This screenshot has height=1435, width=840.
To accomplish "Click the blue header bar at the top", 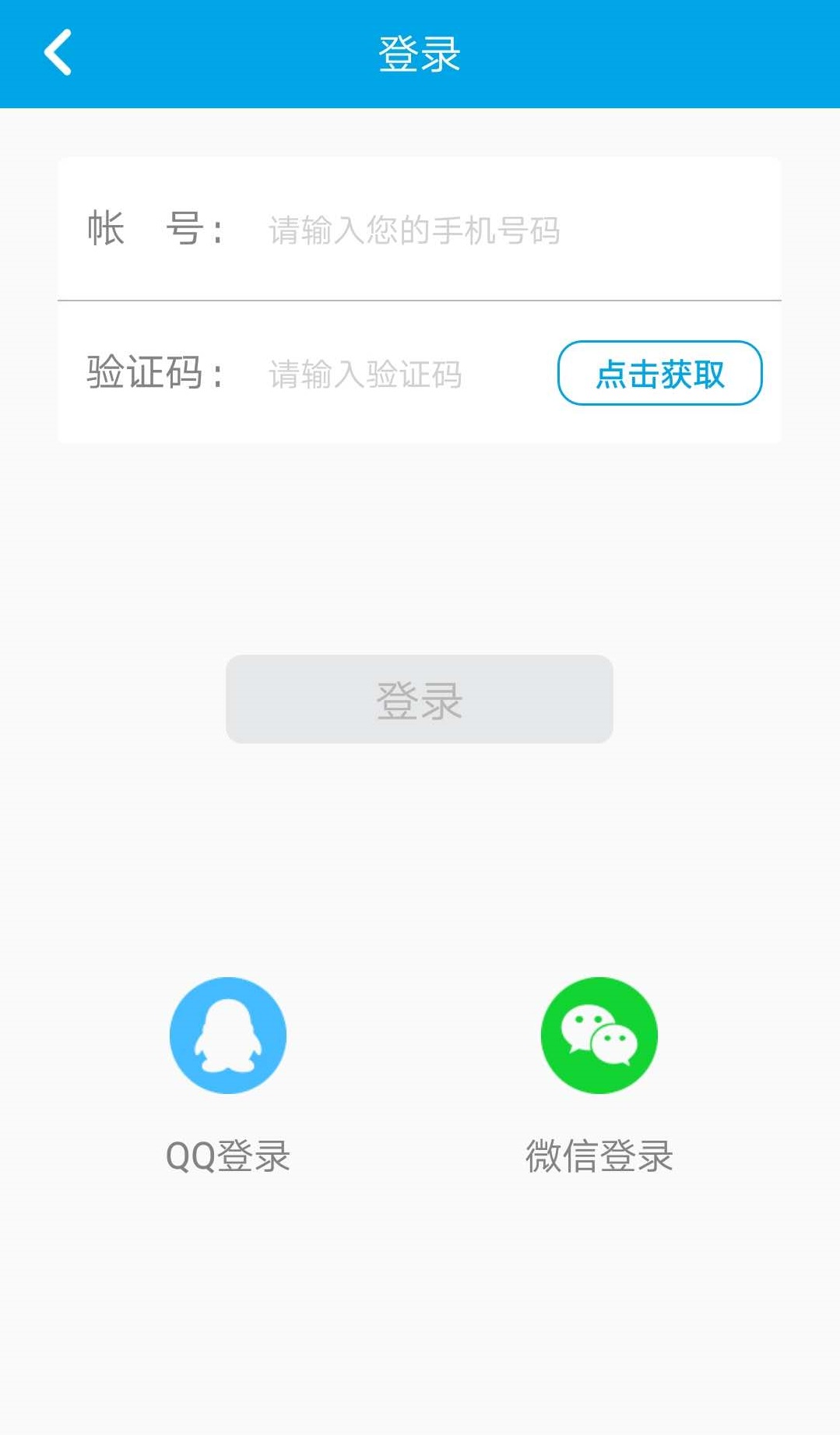I will [x=420, y=55].
